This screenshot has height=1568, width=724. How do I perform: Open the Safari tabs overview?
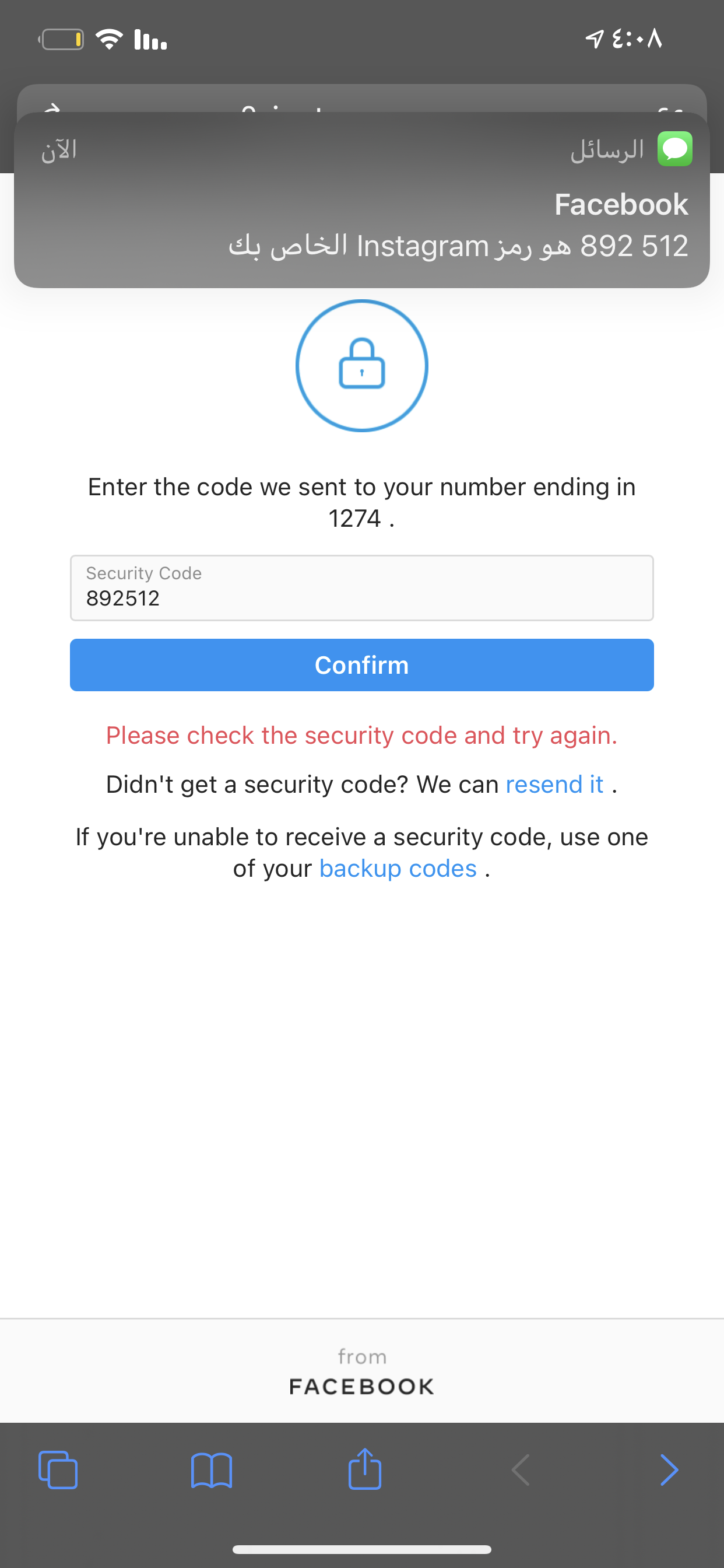tap(58, 1471)
